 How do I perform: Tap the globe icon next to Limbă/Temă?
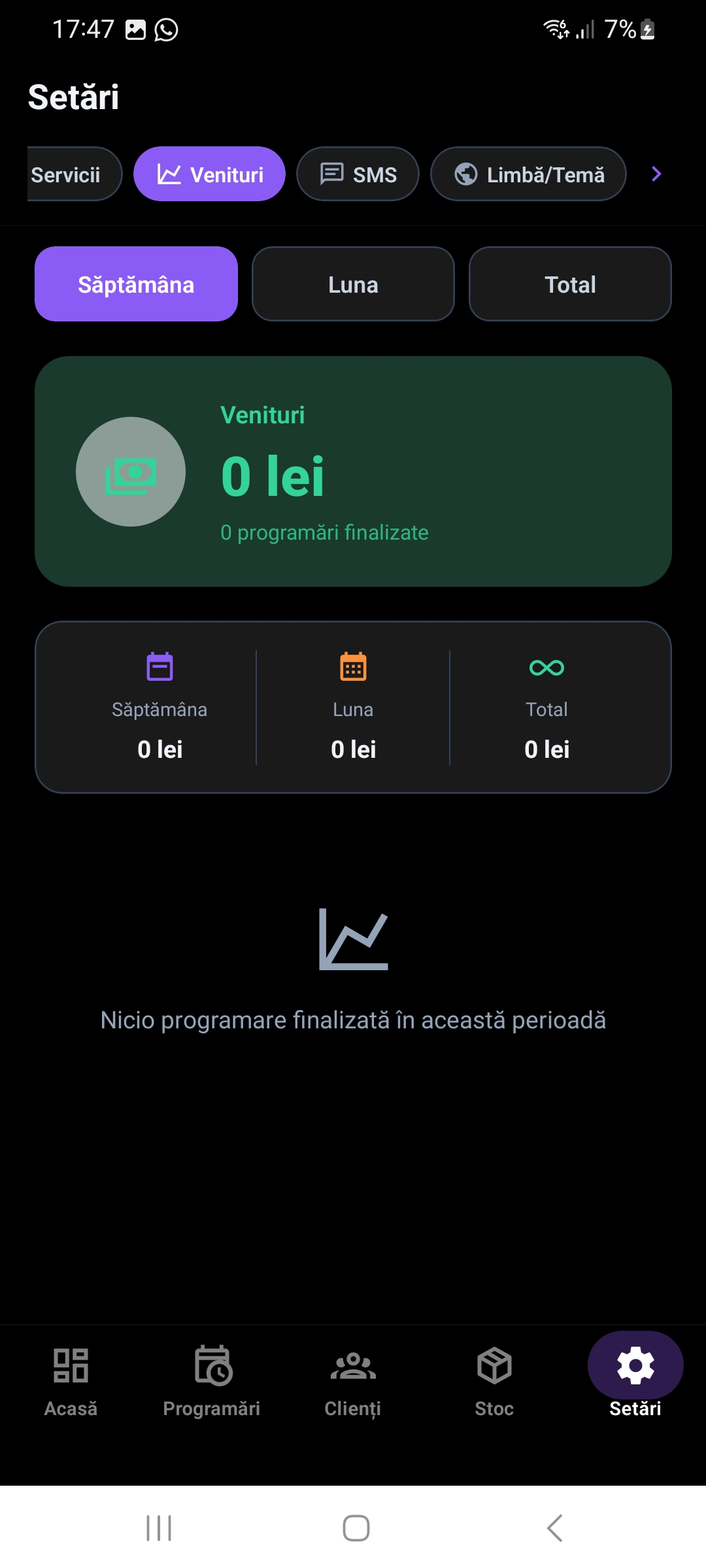[466, 173]
